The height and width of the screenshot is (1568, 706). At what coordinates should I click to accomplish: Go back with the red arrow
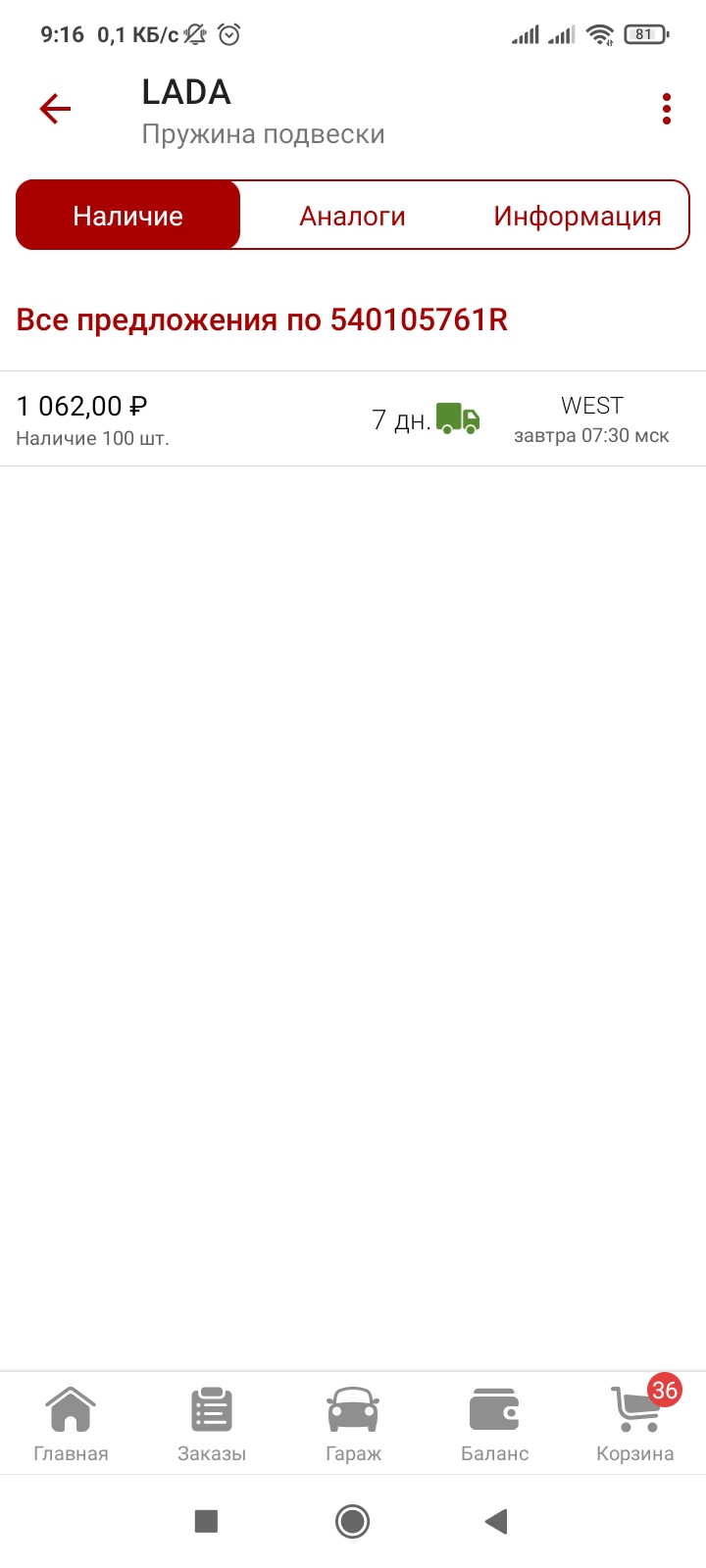tap(55, 109)
